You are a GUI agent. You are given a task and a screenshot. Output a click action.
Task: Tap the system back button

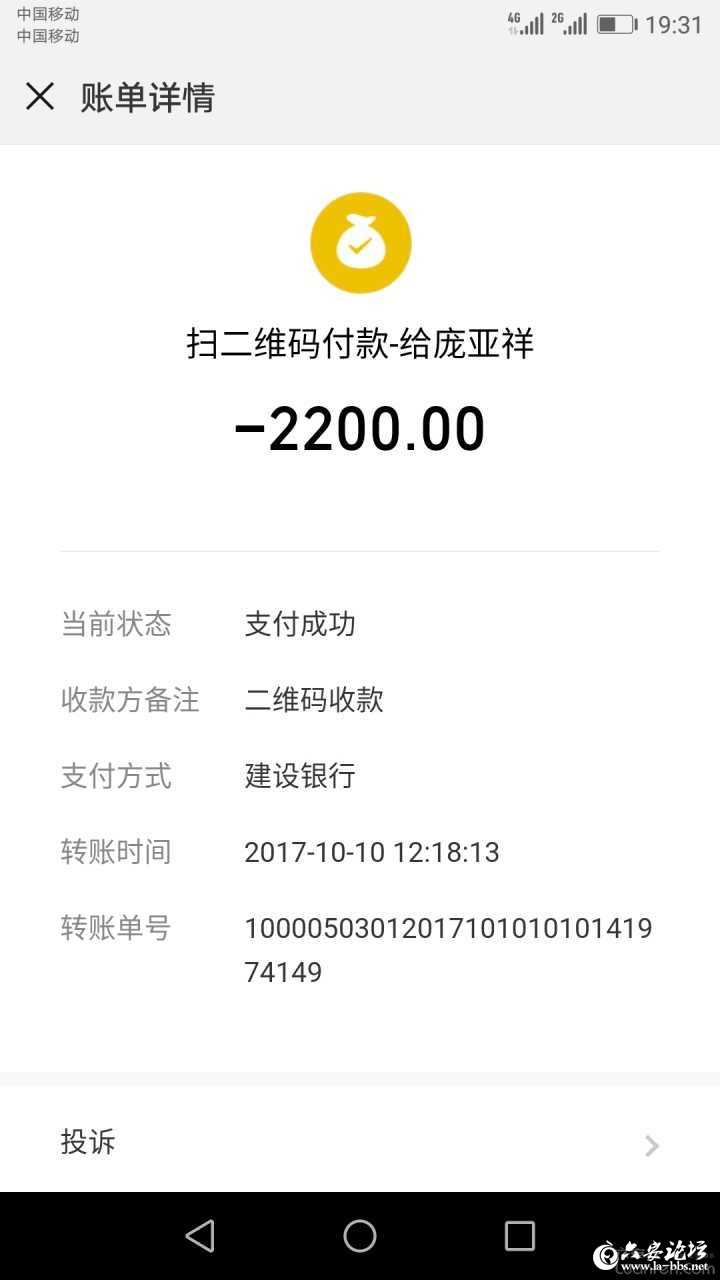pos(200,1236)
